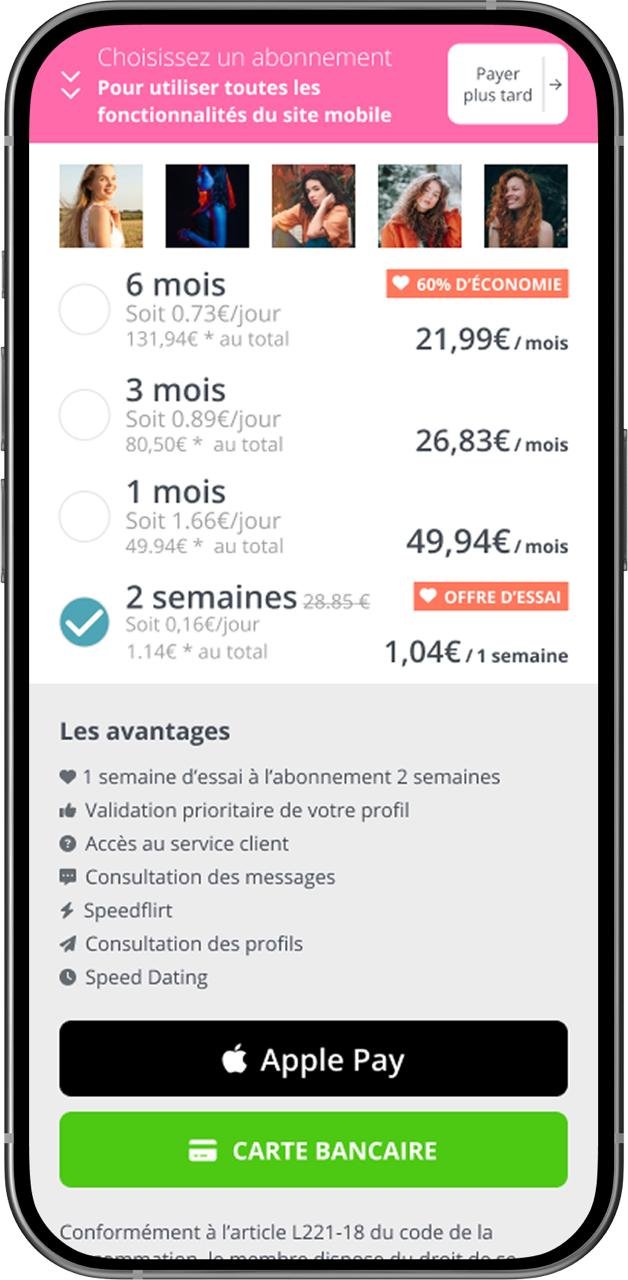Pay with Apple Pay
The height and width of the screenshot is (1280, 628).
tap(313, 1059)
